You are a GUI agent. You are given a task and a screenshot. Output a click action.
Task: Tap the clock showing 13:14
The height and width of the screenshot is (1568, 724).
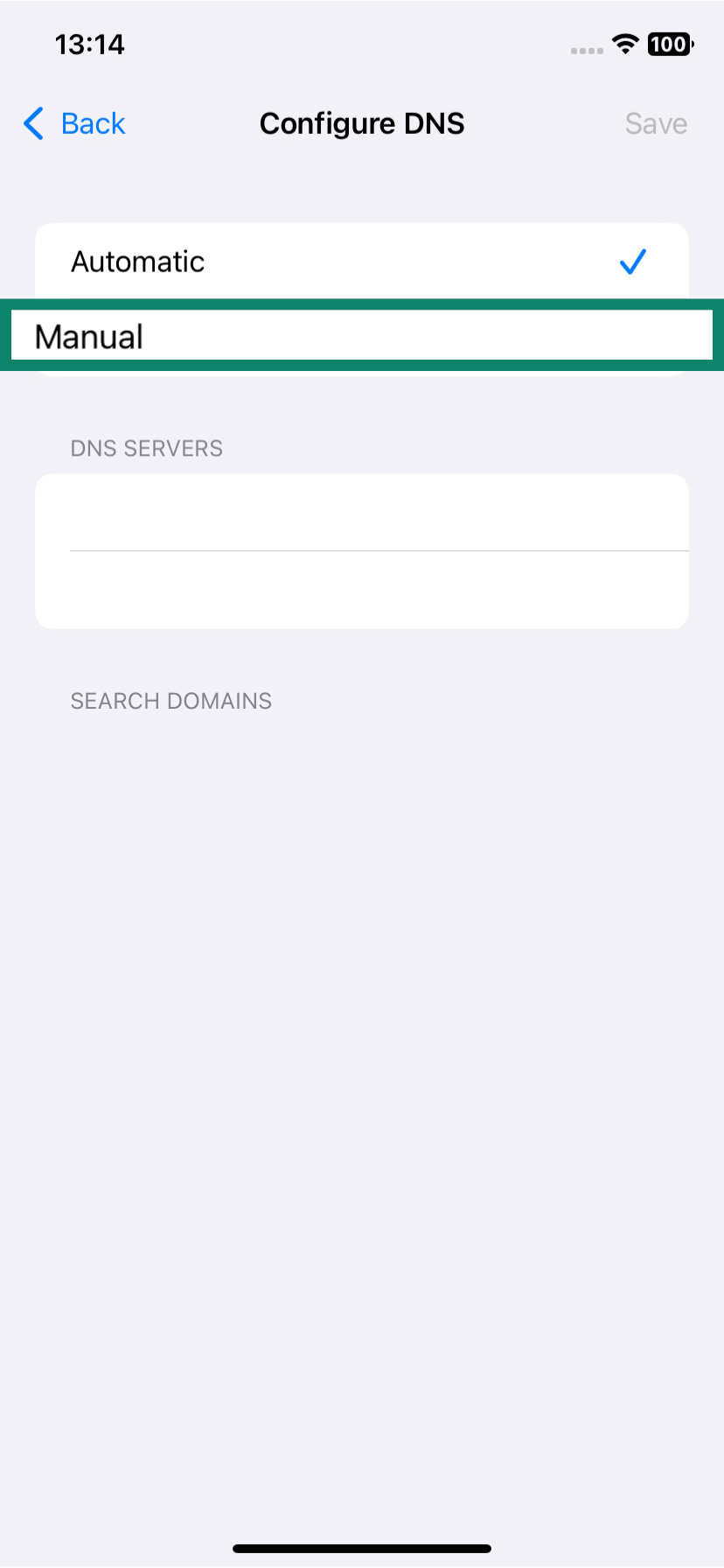[x=87, y=44]
